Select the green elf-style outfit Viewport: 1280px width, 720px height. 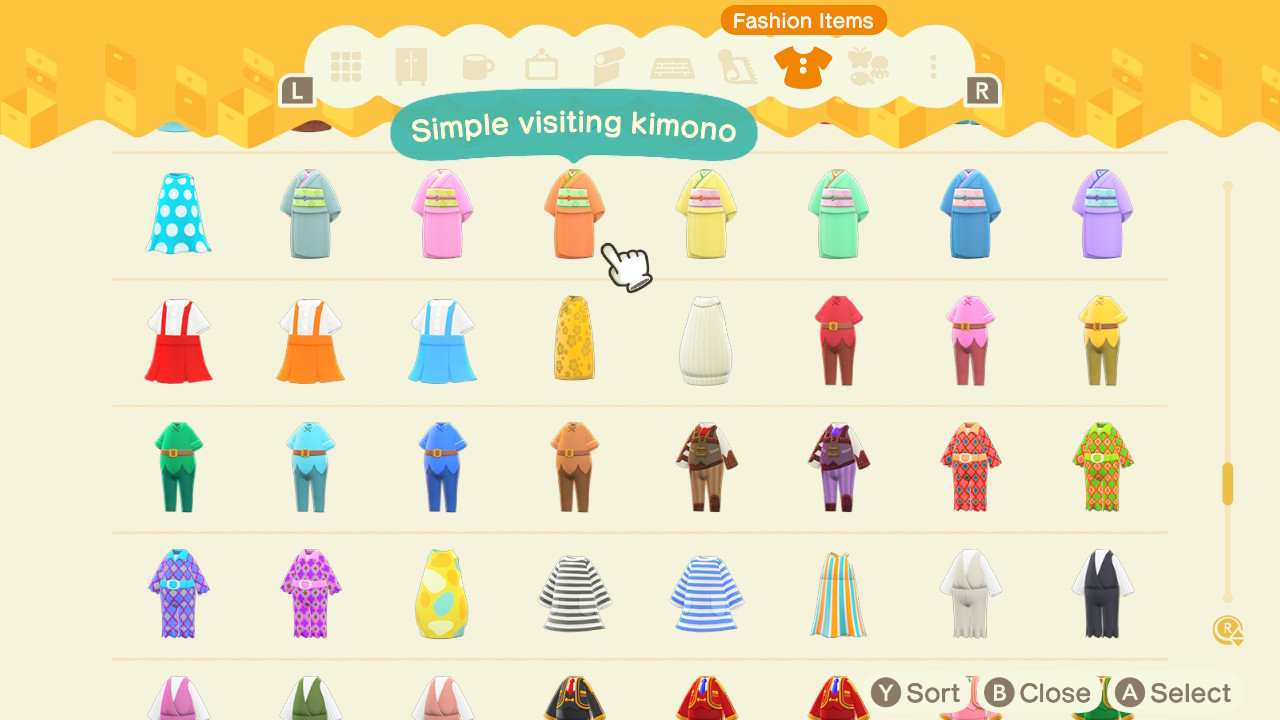tap(179, 467)
